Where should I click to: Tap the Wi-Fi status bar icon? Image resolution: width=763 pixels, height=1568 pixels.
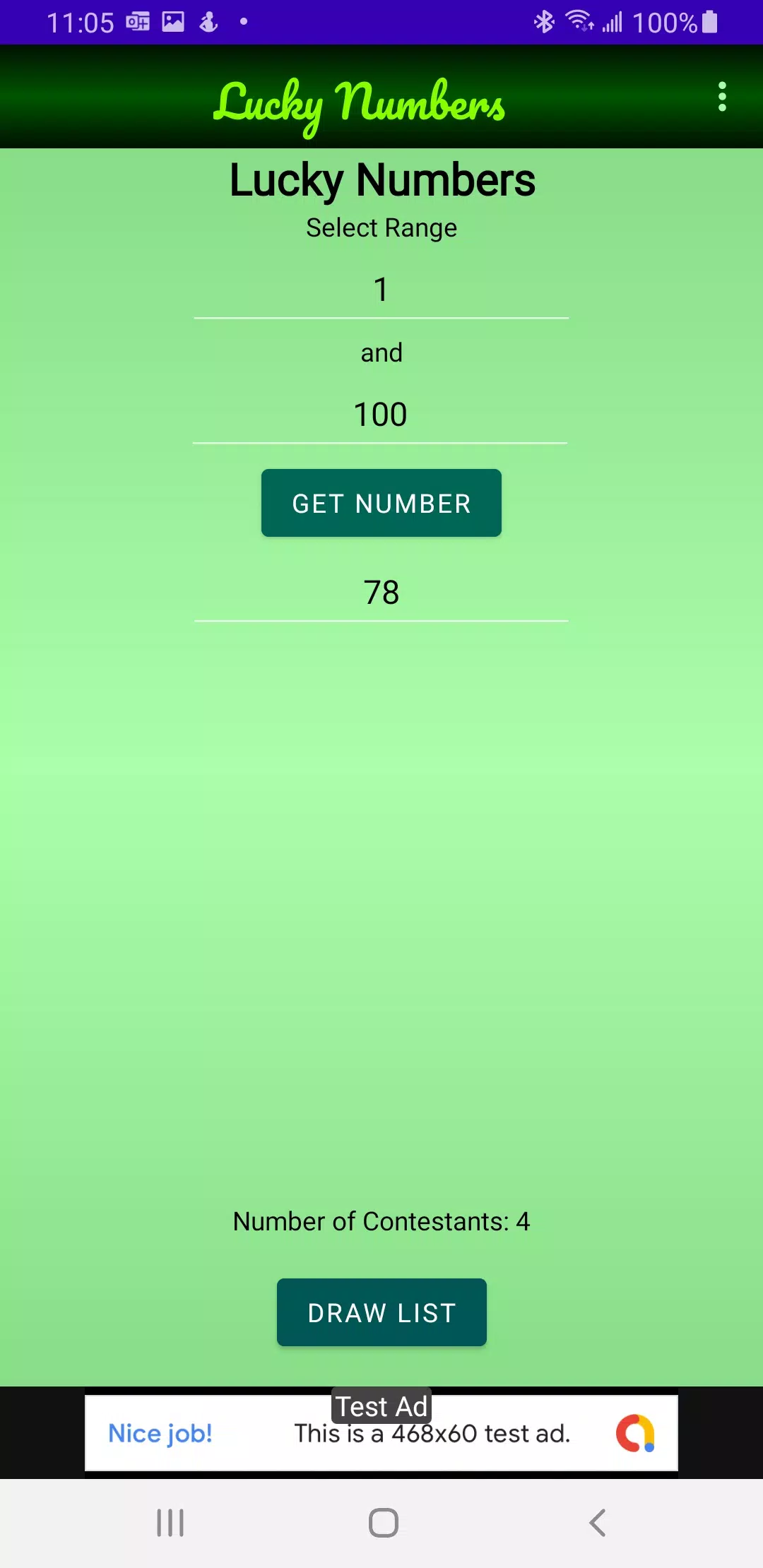[579, 21]
